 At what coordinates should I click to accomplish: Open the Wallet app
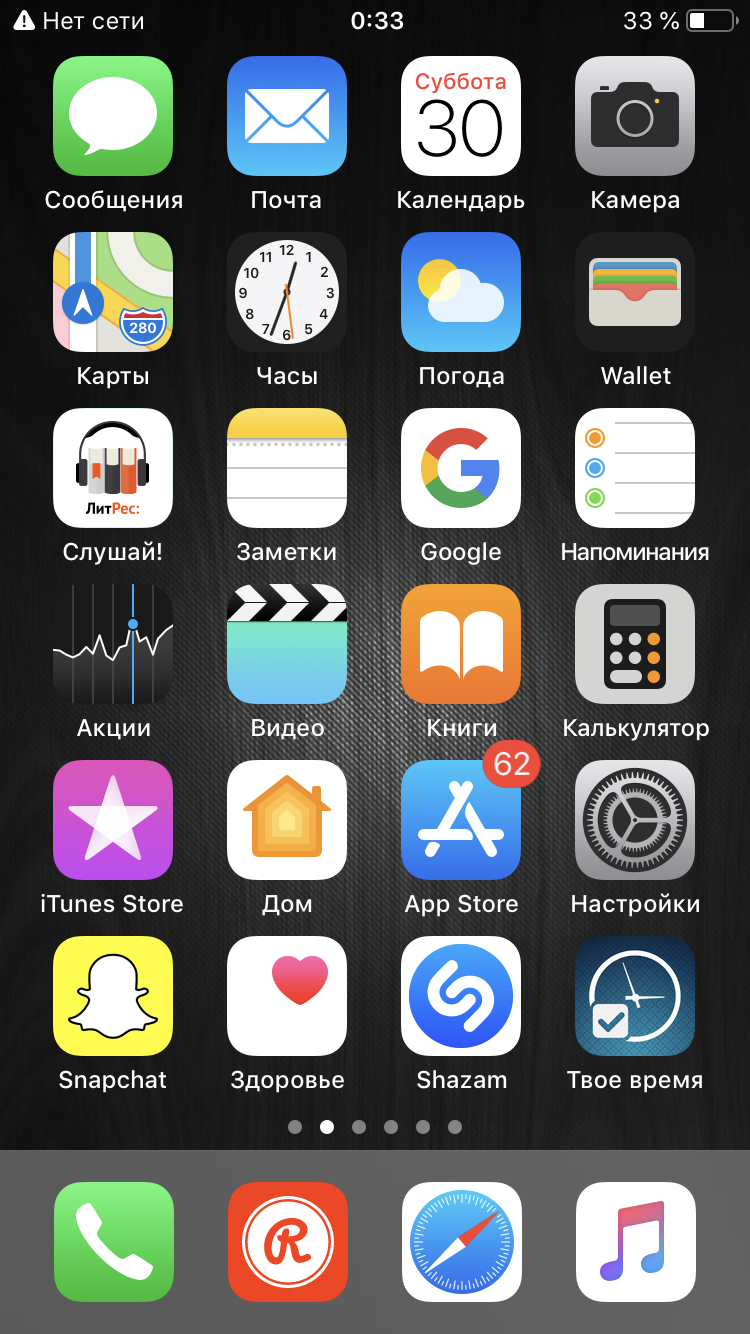click(635, 292)
